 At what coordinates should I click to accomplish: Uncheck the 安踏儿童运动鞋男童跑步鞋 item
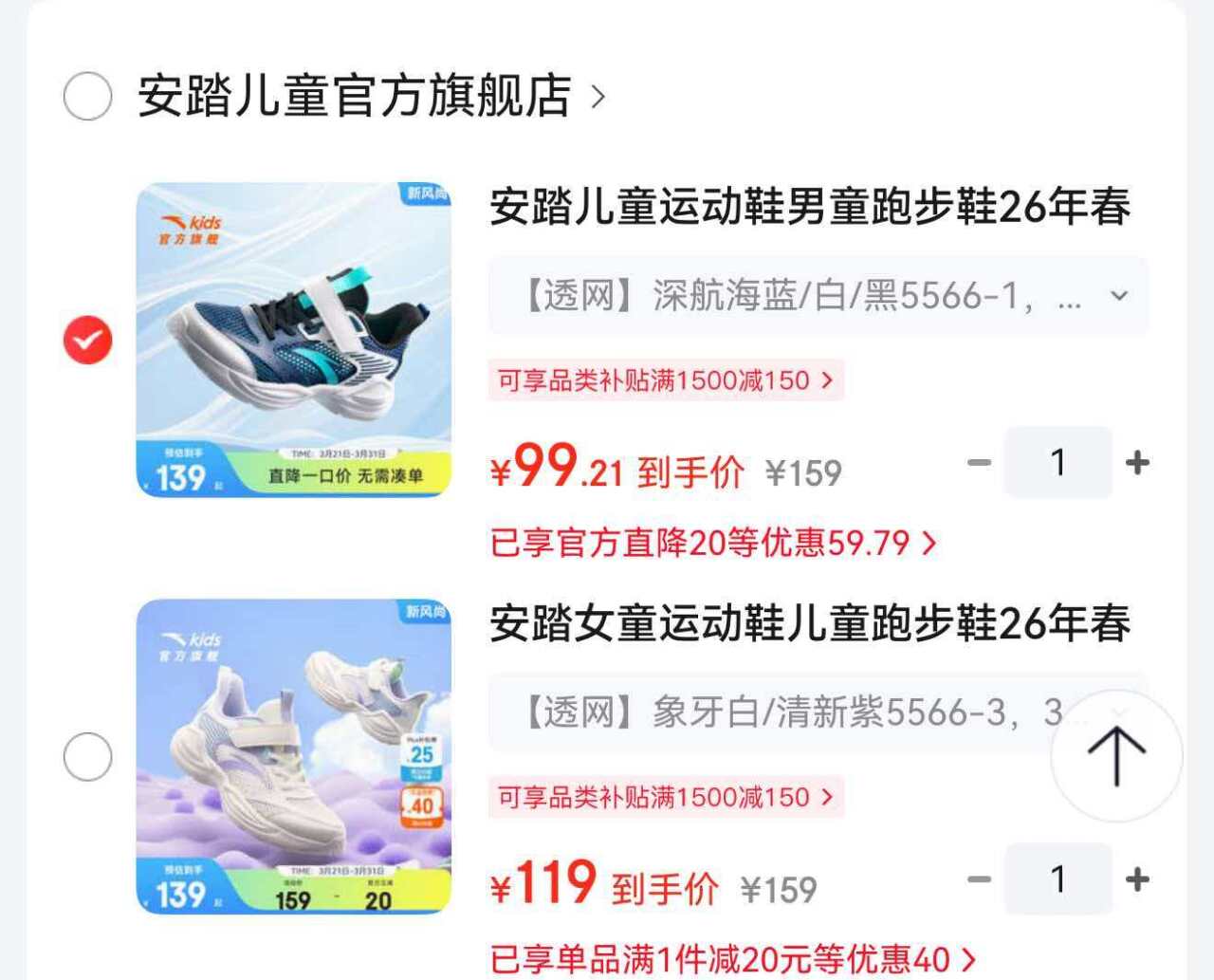(87, 340)
